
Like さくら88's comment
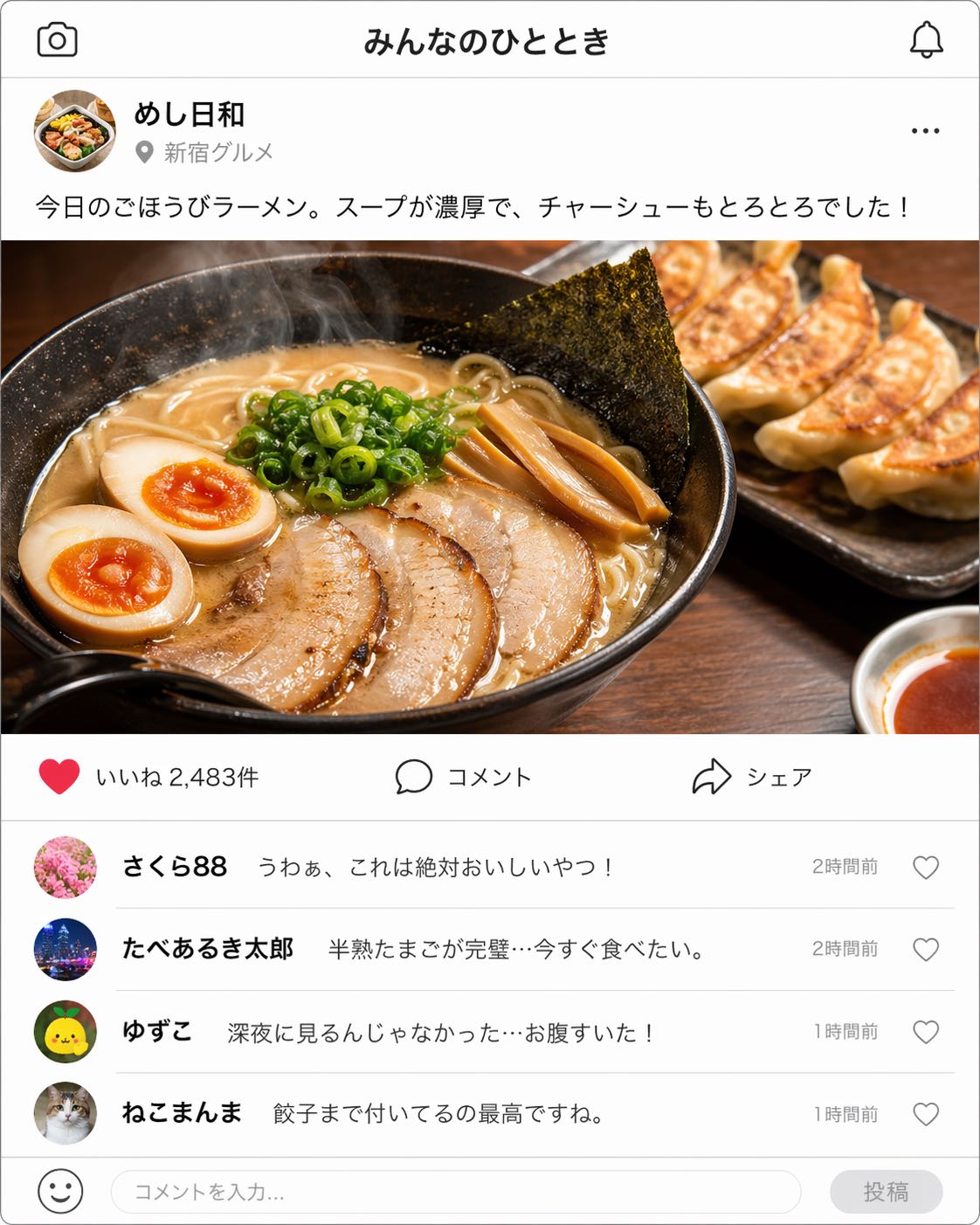point(925,868)
